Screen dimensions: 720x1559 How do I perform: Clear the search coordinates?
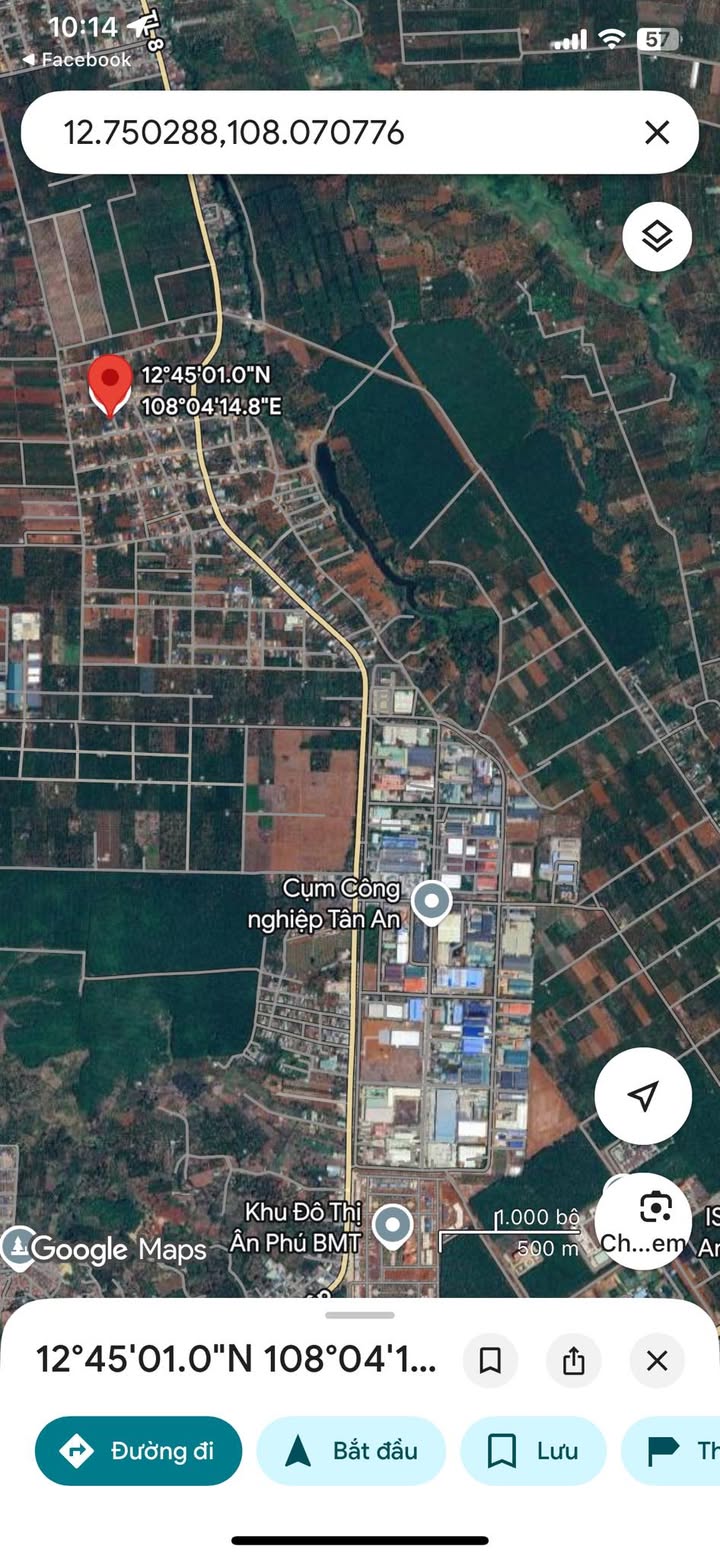coord(657,132)
